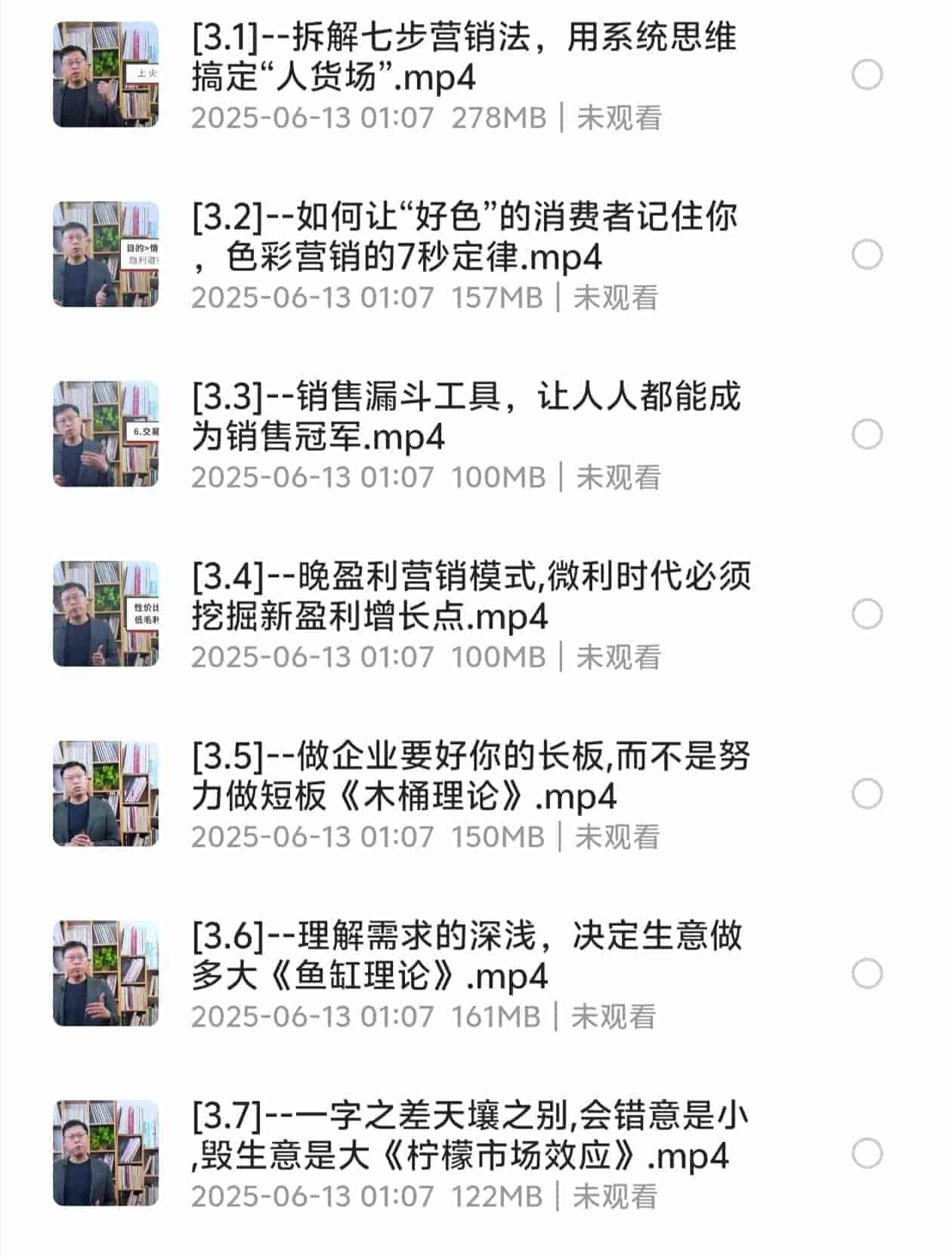Click 未观看 label of video [3.3]
Viewport: 952px width, 1257px height.
[x=620, y=476]
